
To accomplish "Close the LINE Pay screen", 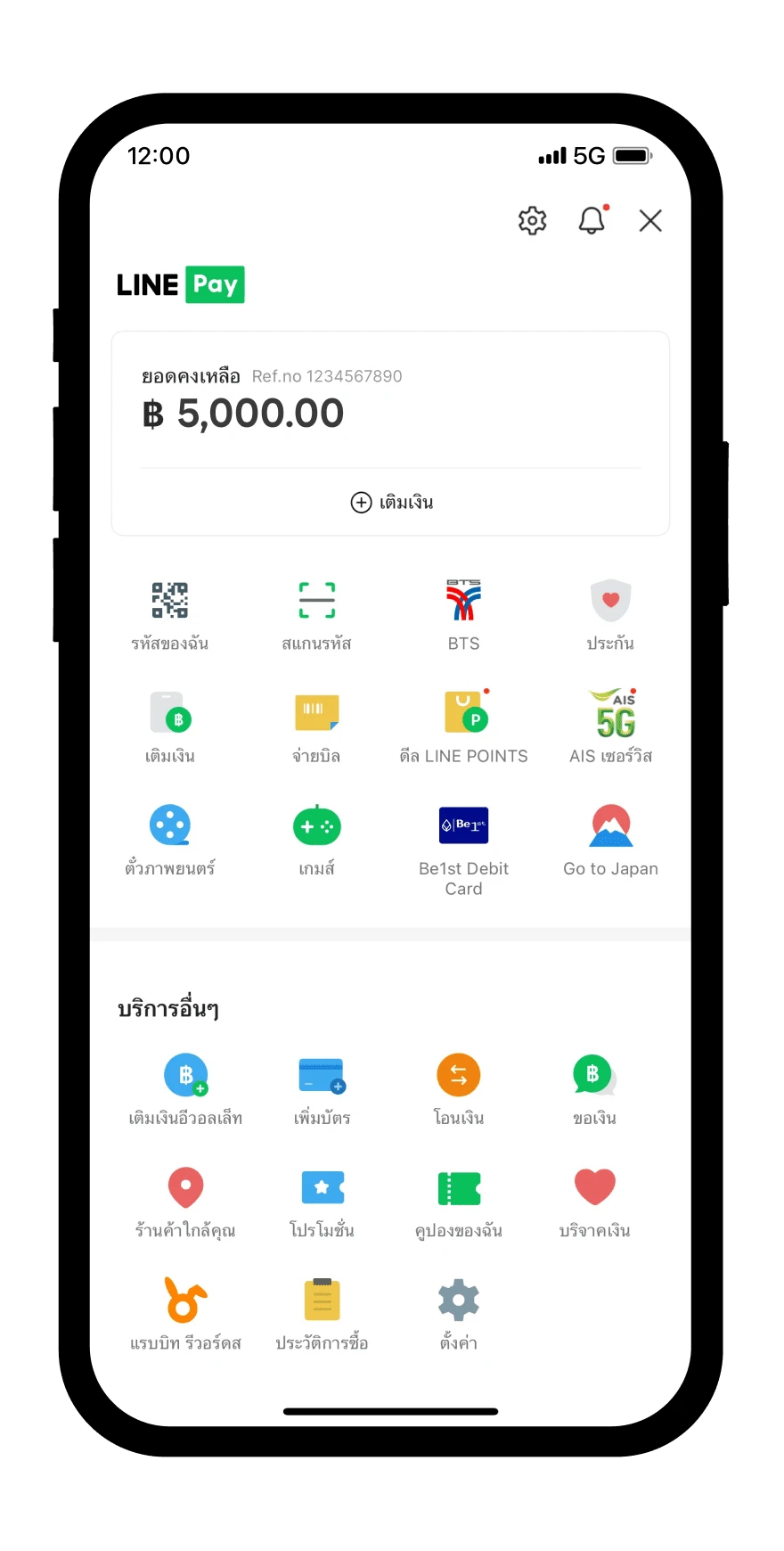I will click(x=650, y=220).
